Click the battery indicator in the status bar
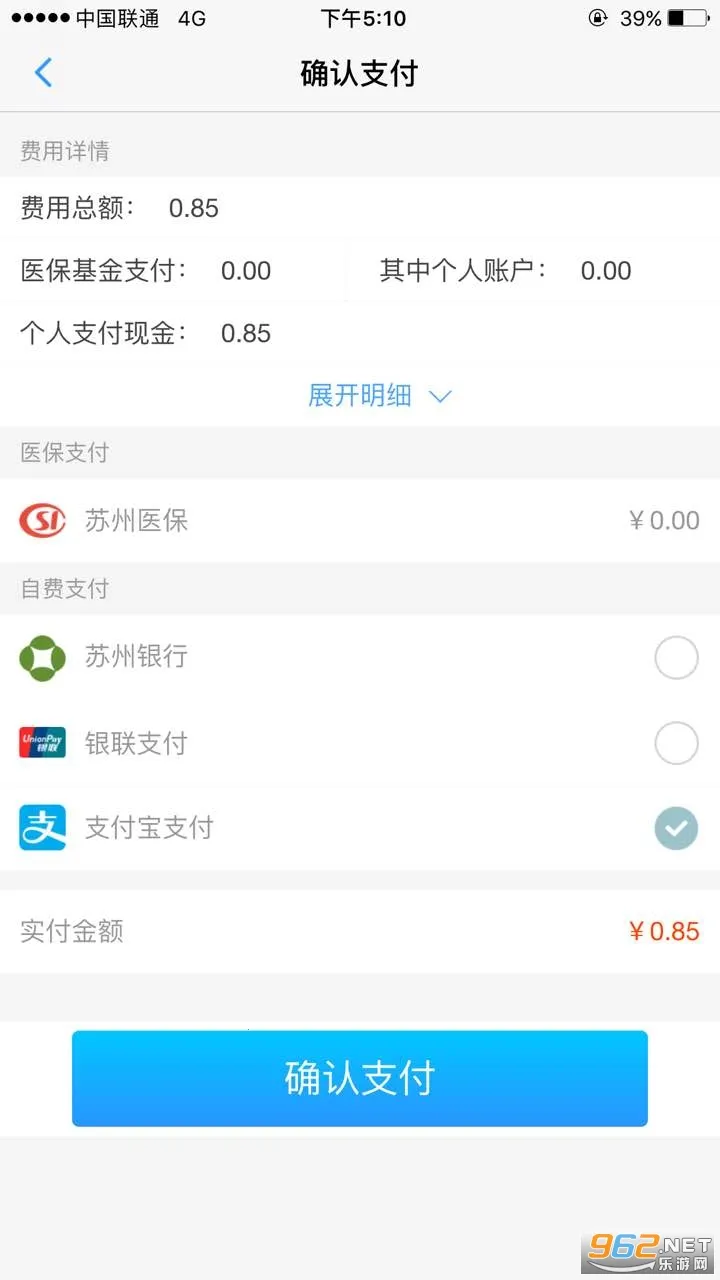 coord(689,17)
